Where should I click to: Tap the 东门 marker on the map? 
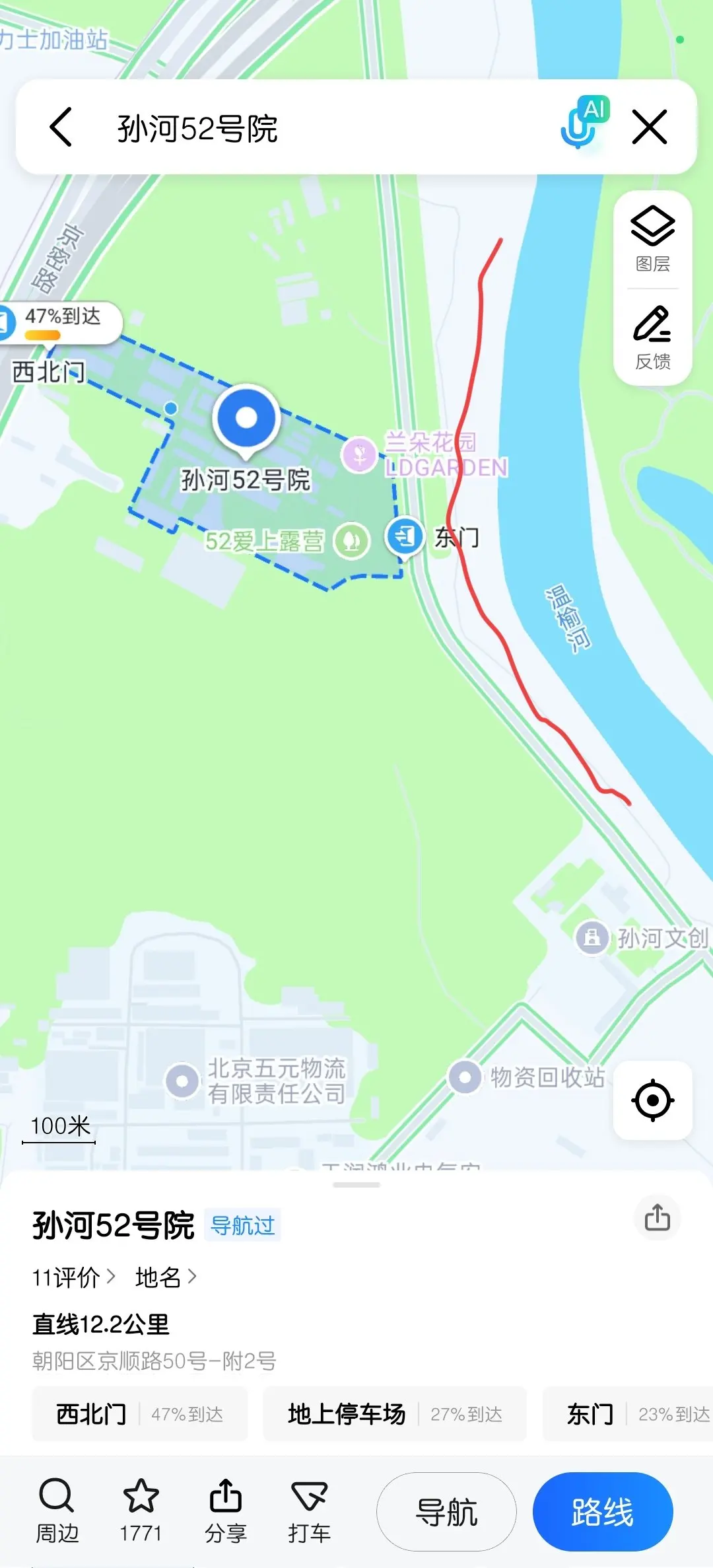pyautogui.click(x=405, y=536)
